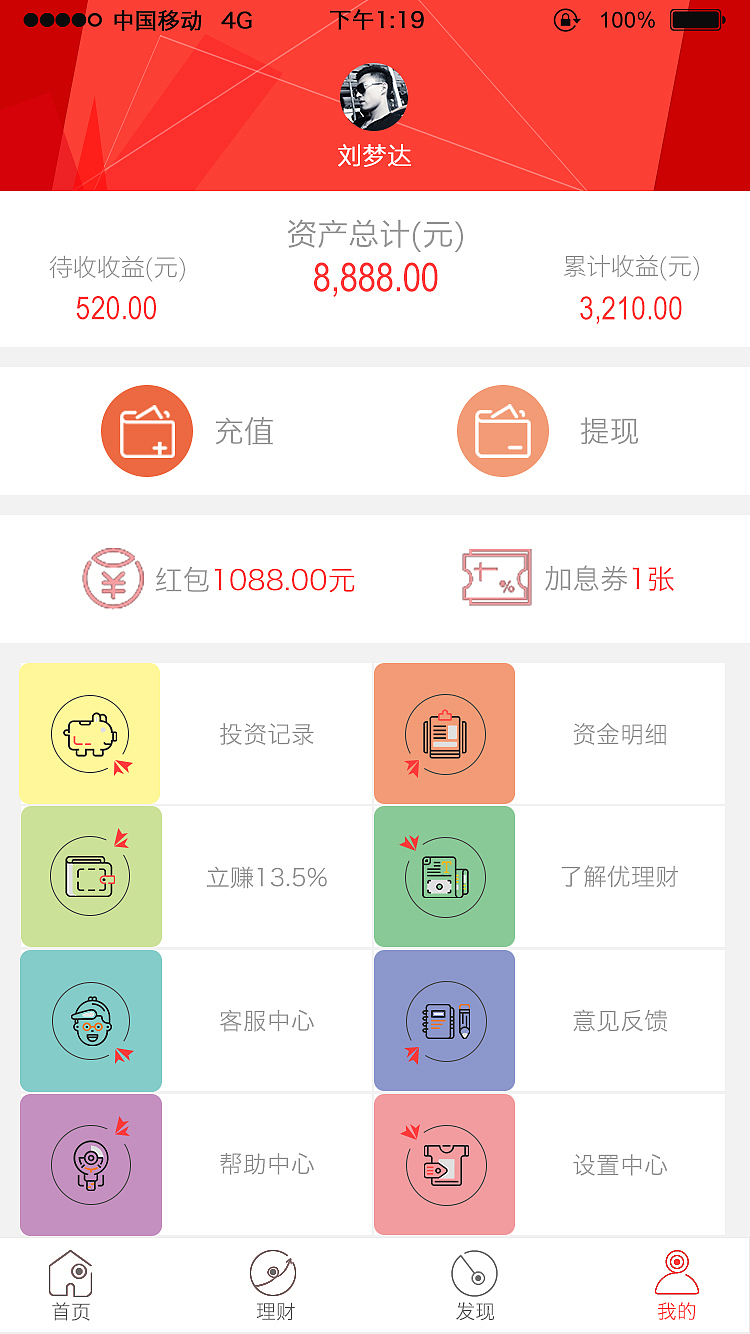Open 客服中心 via the support agent icon
This screenshot has height=1334, width=750.
pyautogui.click(x=90, y=1021)
